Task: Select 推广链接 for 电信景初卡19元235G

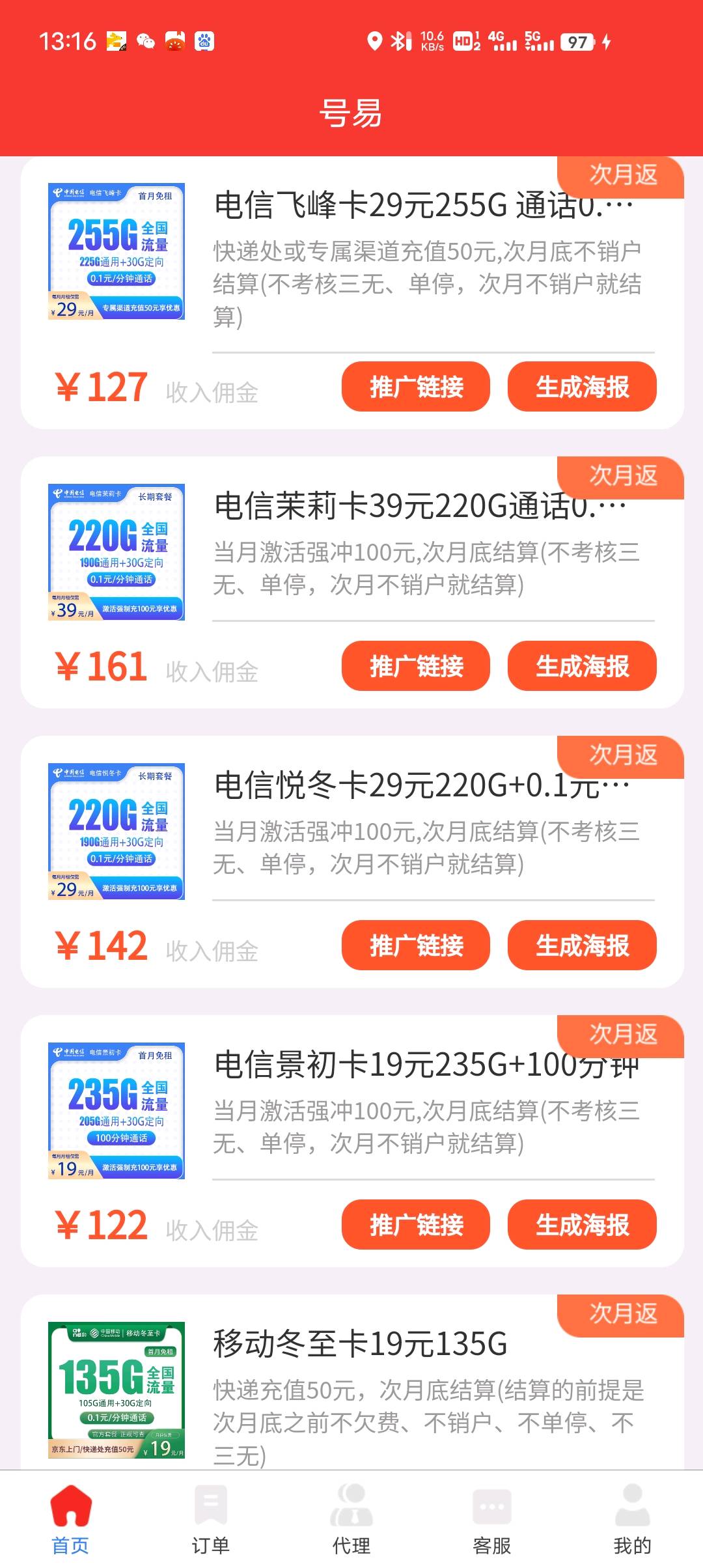Action: pos(415,1224)
